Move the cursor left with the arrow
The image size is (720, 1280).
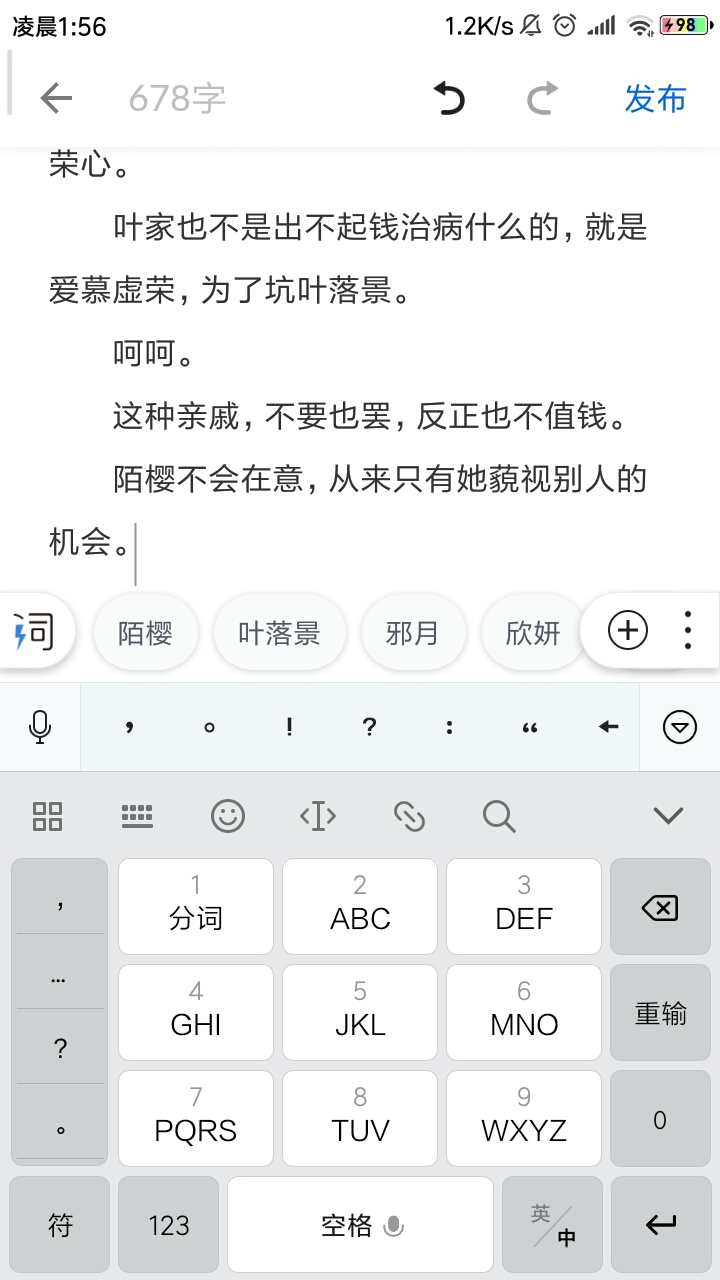[x=608, y=727]
